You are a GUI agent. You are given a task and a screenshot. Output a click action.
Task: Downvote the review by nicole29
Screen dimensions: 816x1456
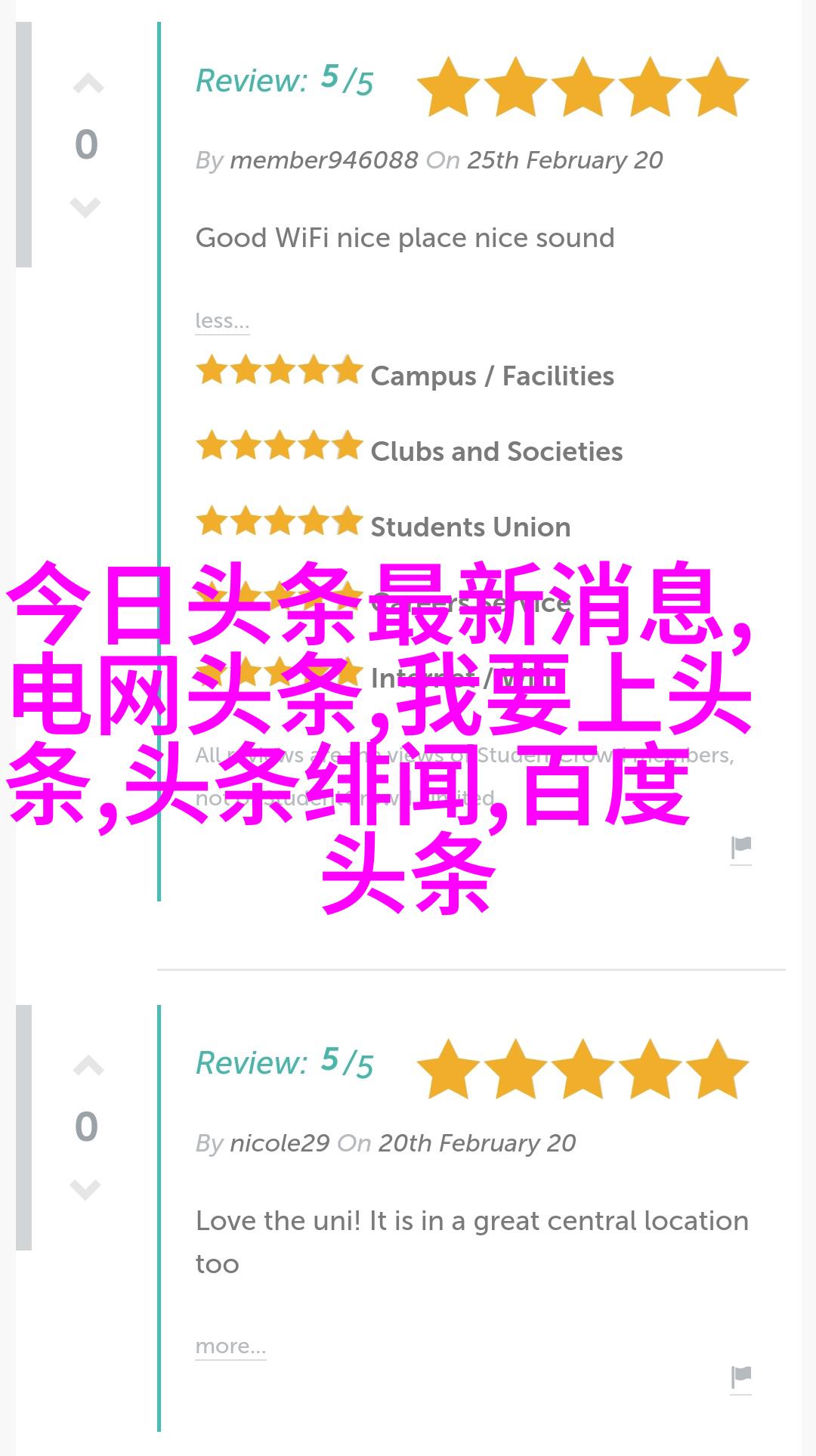point(85,1189)
